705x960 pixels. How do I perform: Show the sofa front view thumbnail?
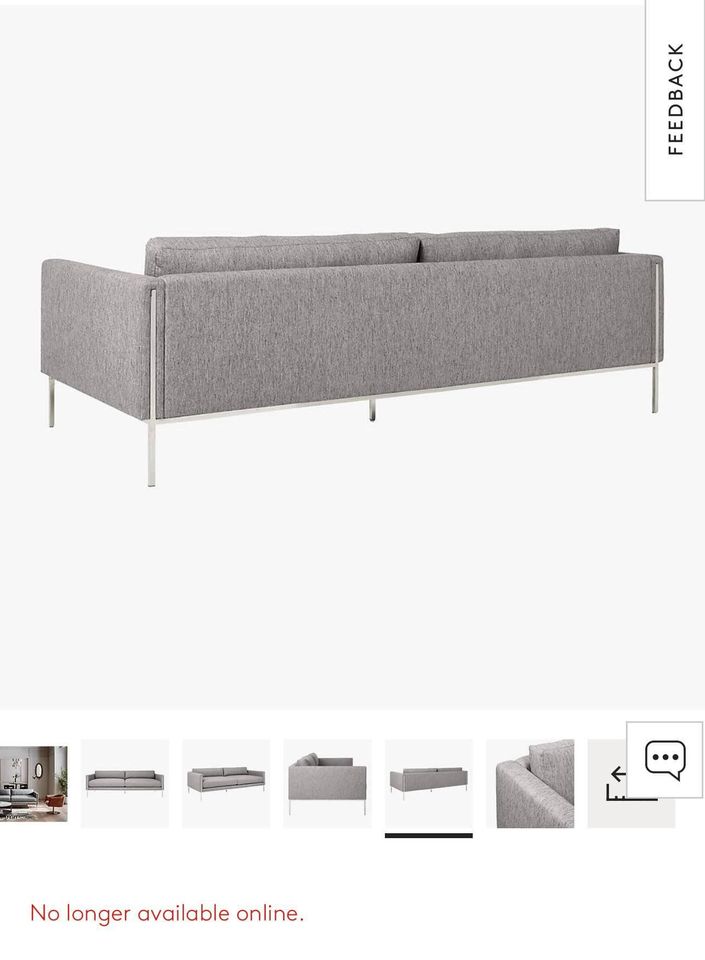click(125, 783)
